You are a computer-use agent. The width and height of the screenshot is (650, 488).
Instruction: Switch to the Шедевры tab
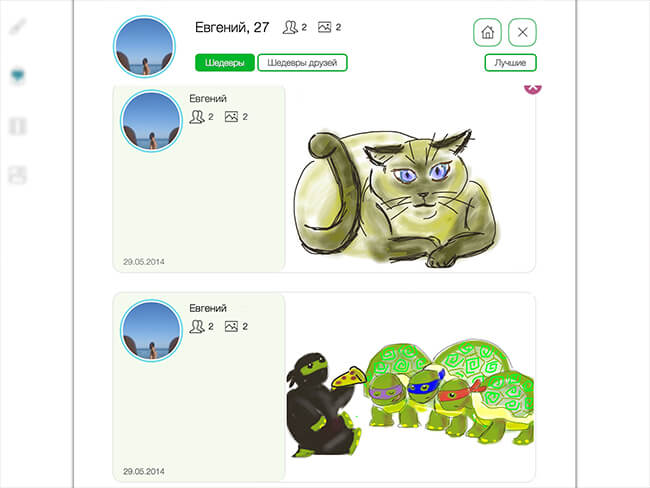tap(224, 63)
